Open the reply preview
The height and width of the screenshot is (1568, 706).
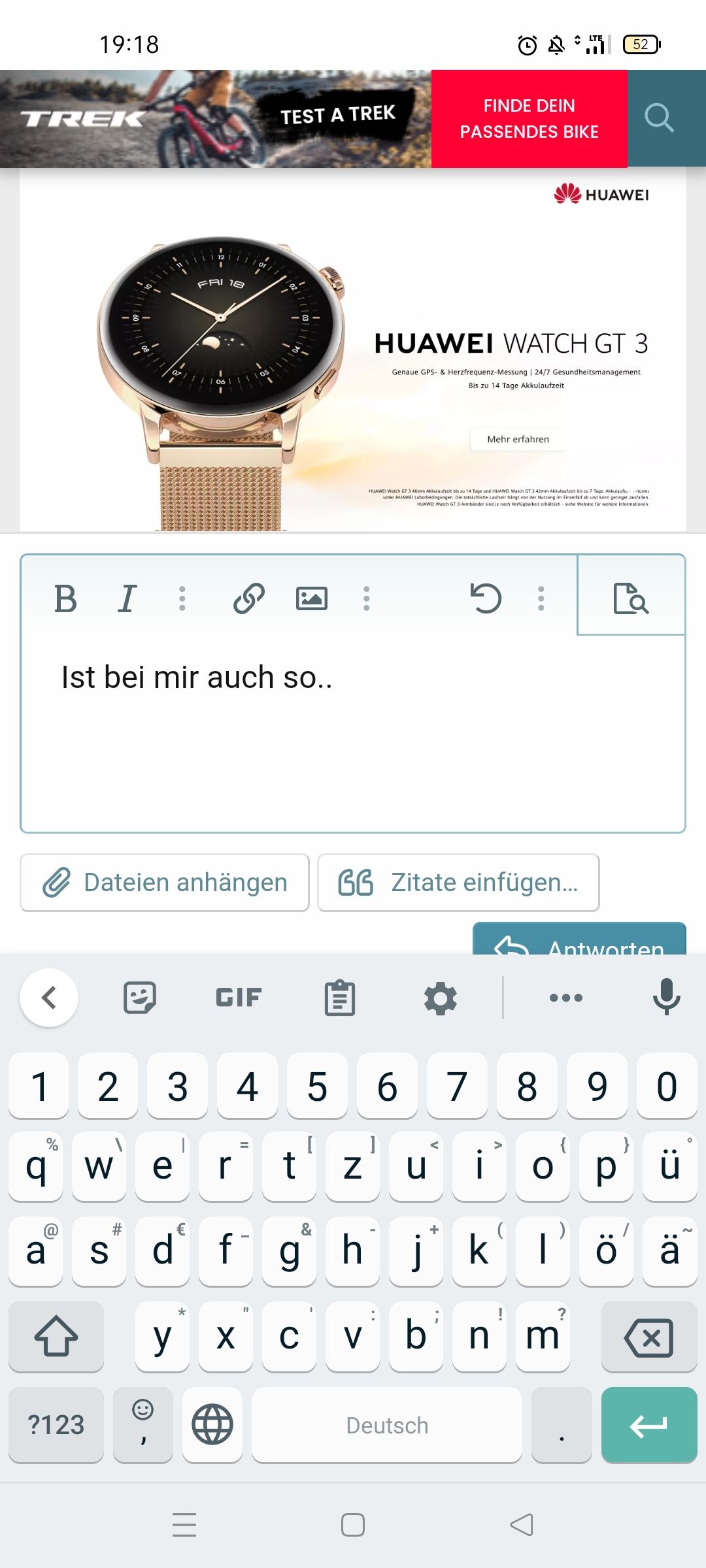[x=631, y=597]
